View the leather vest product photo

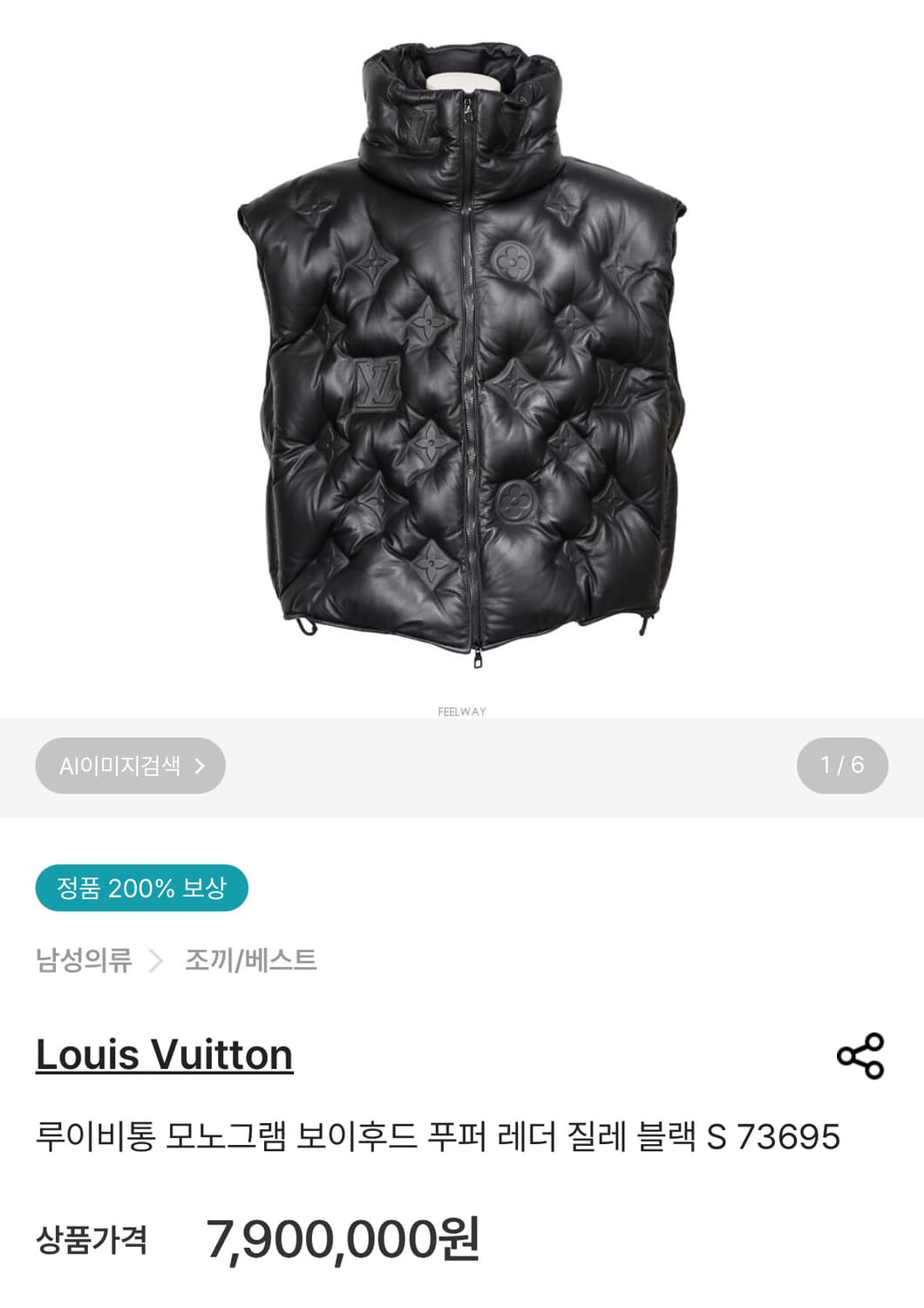(x=462, y=358)
